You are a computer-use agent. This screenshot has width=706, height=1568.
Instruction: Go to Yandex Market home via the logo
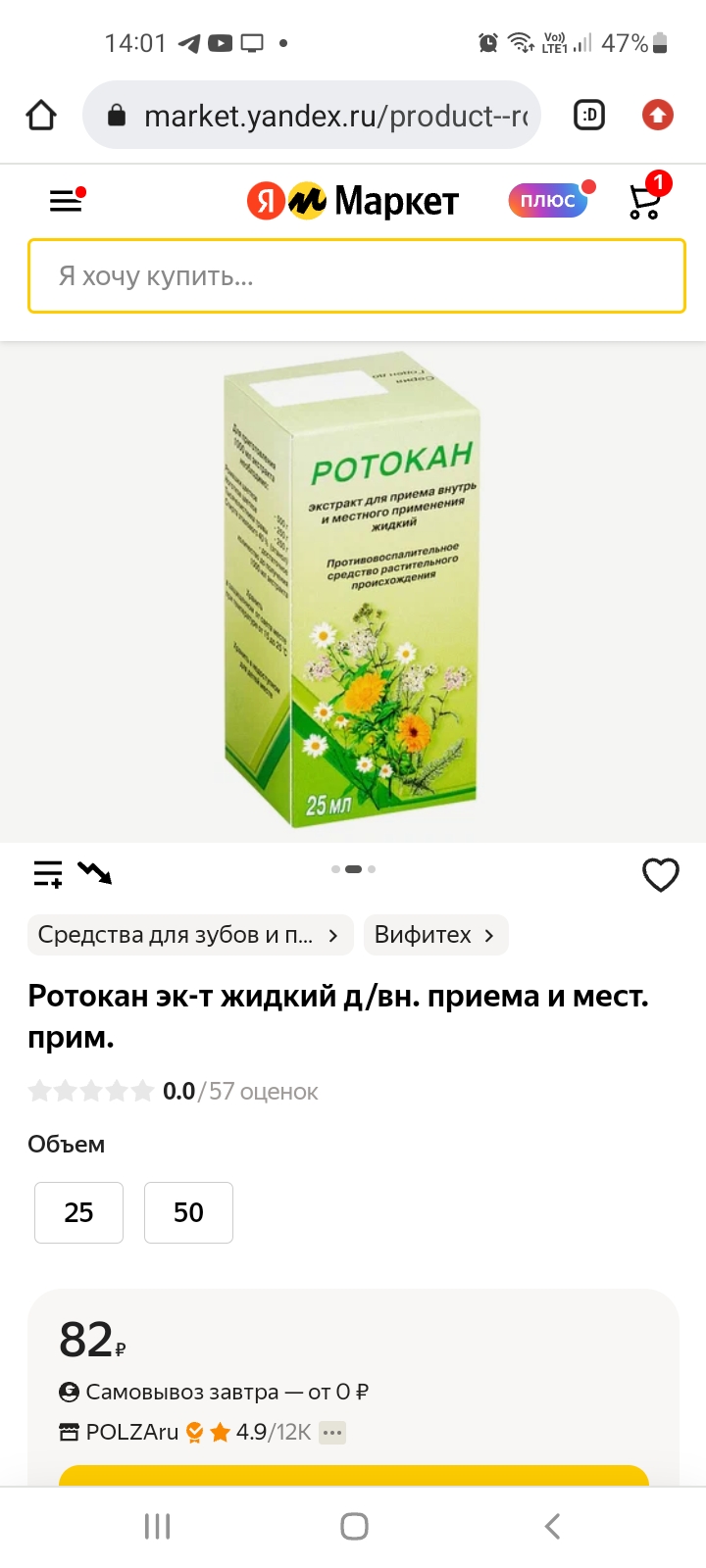click(353, 201)
